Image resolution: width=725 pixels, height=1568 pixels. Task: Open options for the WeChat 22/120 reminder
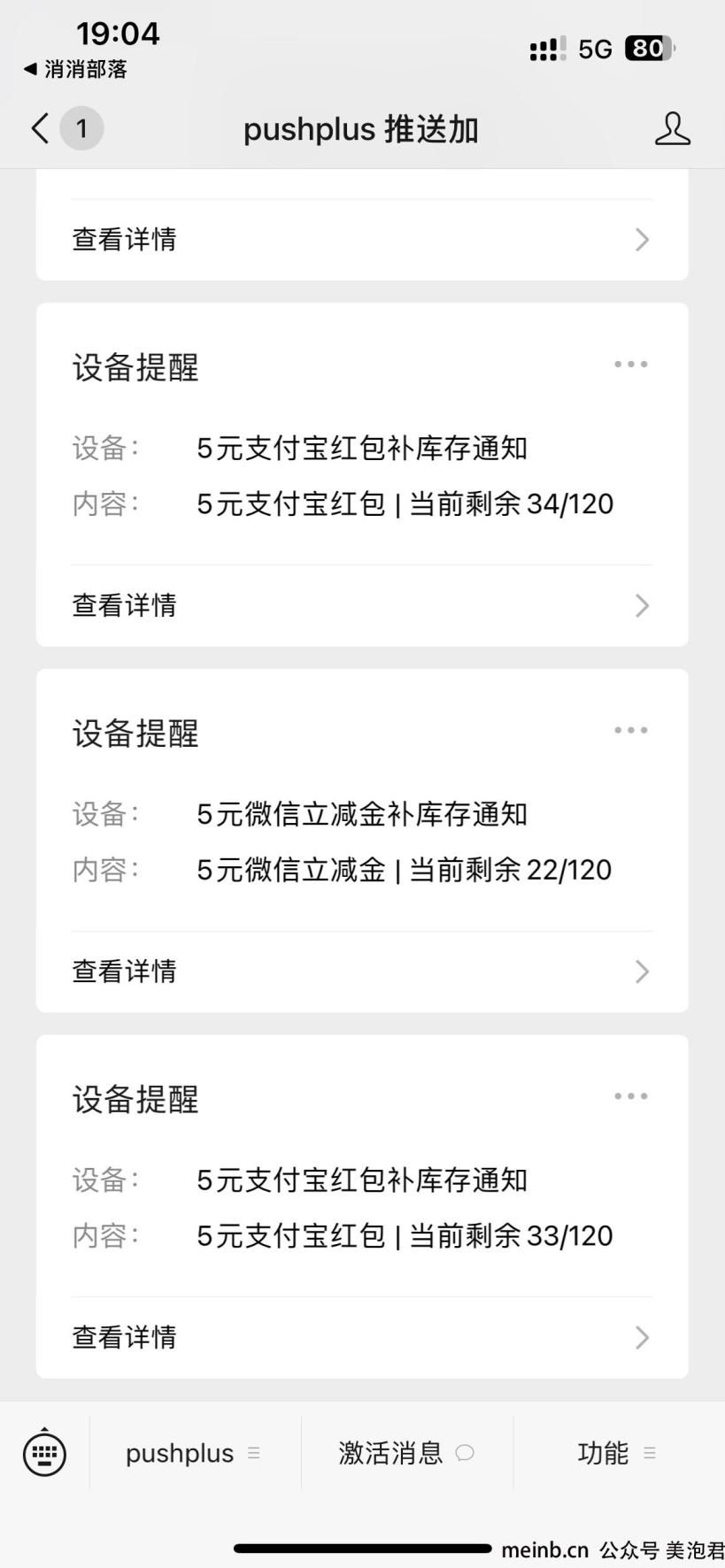pyautogui.click(x=631, y=731)
